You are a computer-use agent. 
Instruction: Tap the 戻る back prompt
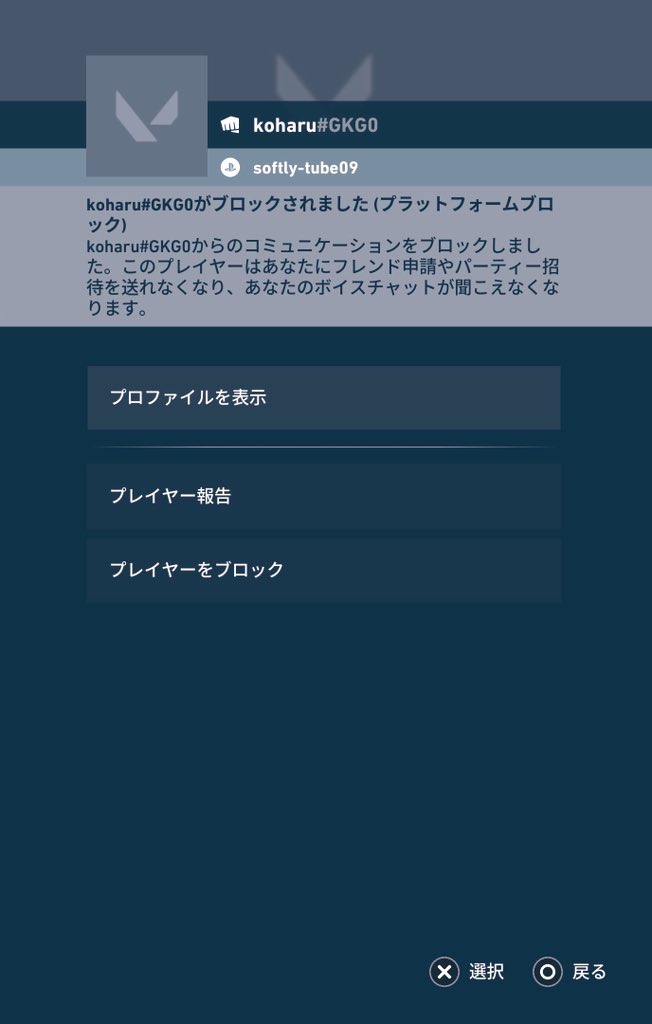click(570, 972)
